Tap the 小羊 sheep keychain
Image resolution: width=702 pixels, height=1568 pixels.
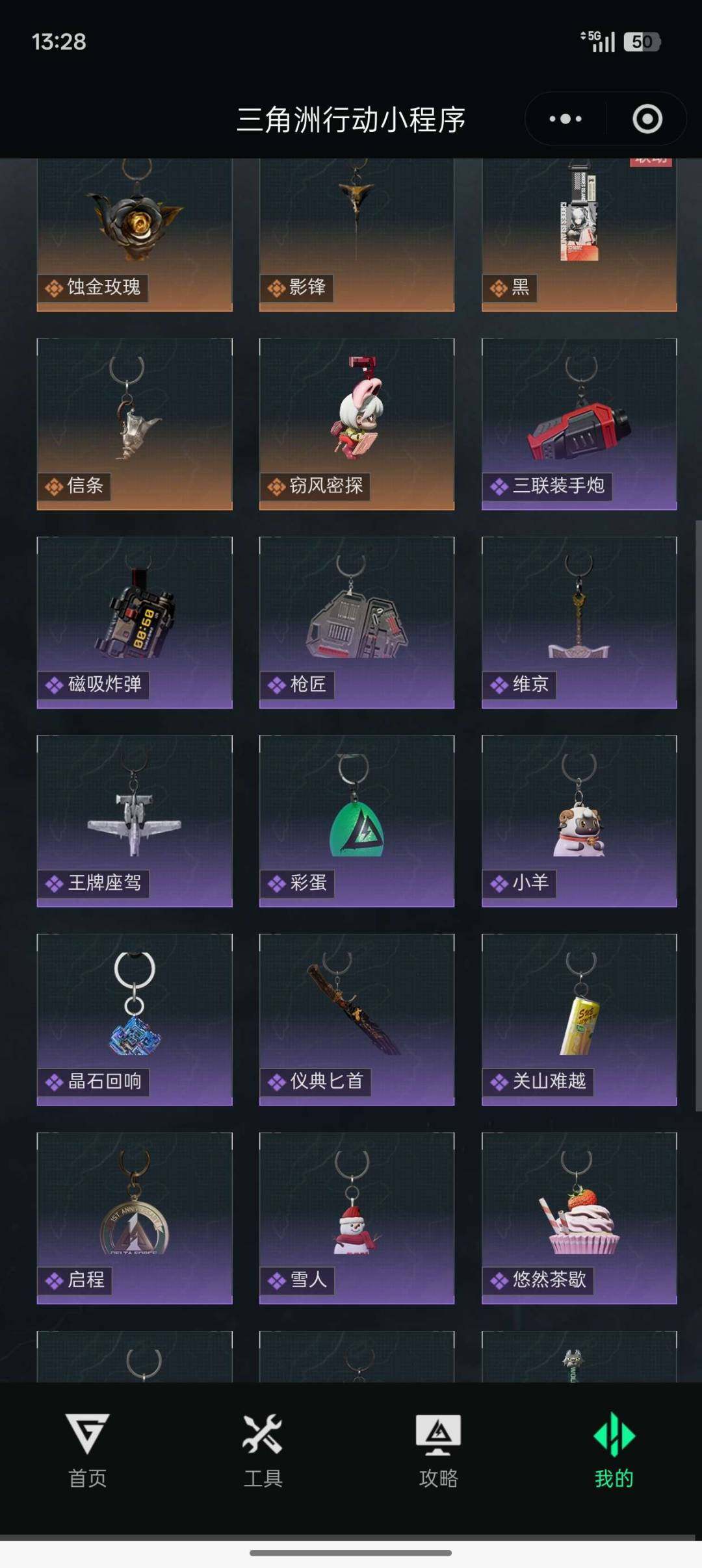click(578, 822)
